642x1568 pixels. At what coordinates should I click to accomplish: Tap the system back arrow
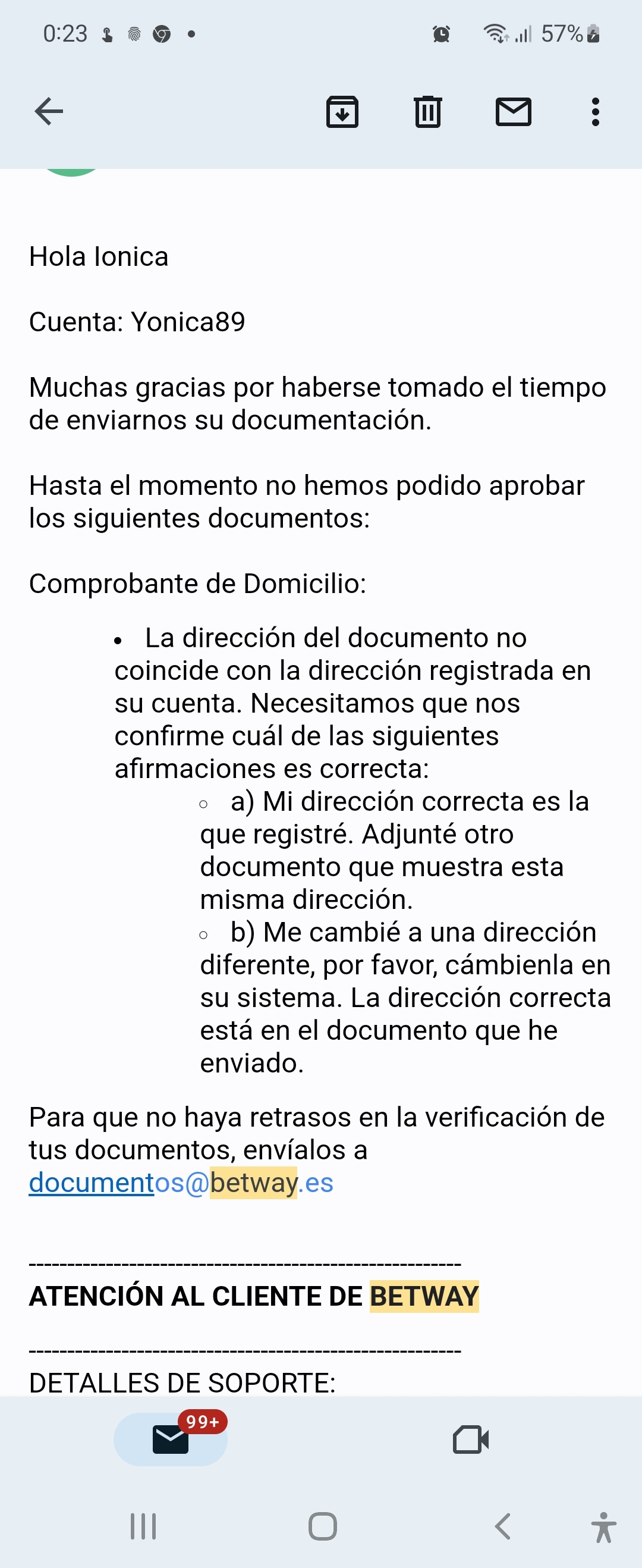coord(502,1526)
